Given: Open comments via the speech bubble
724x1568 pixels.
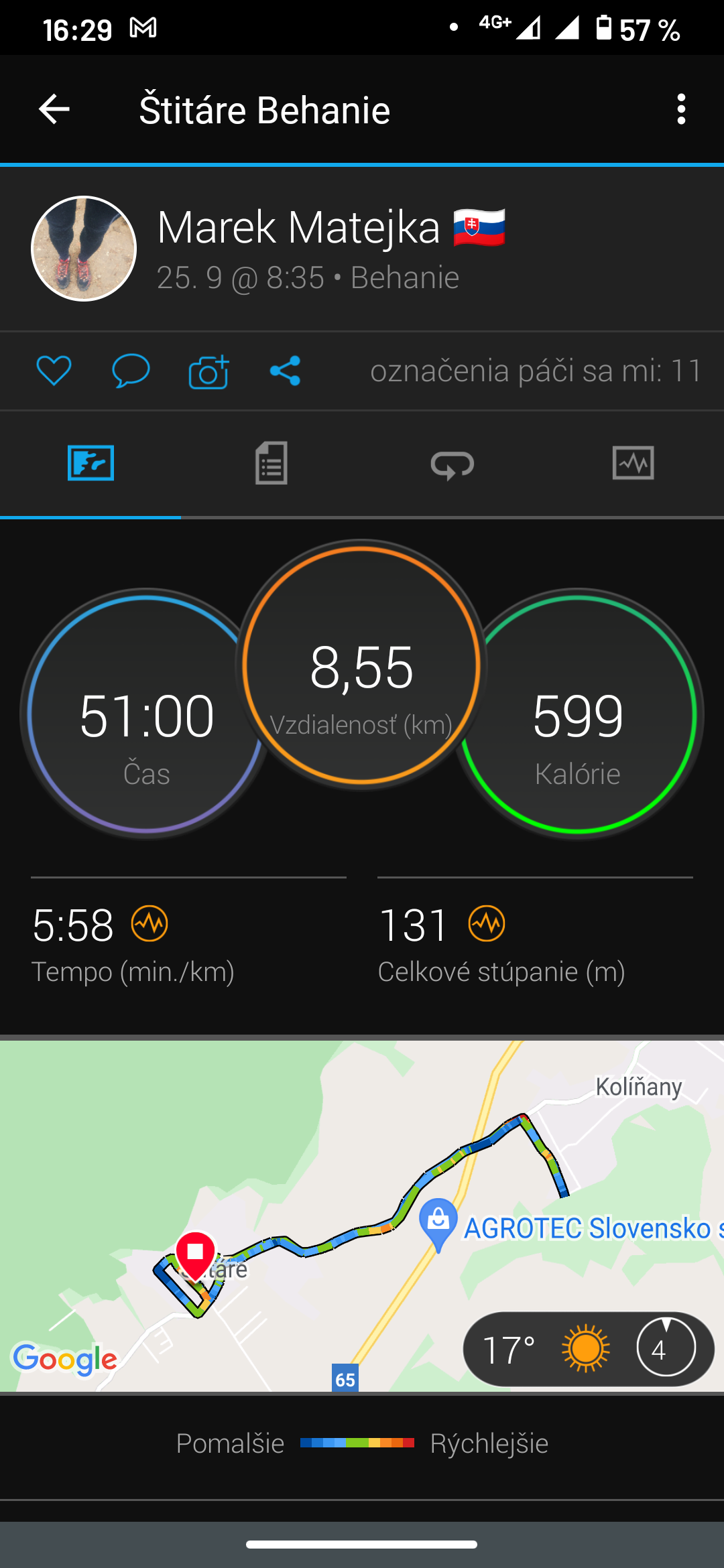Looking at the screenshot, I should 131,371.
